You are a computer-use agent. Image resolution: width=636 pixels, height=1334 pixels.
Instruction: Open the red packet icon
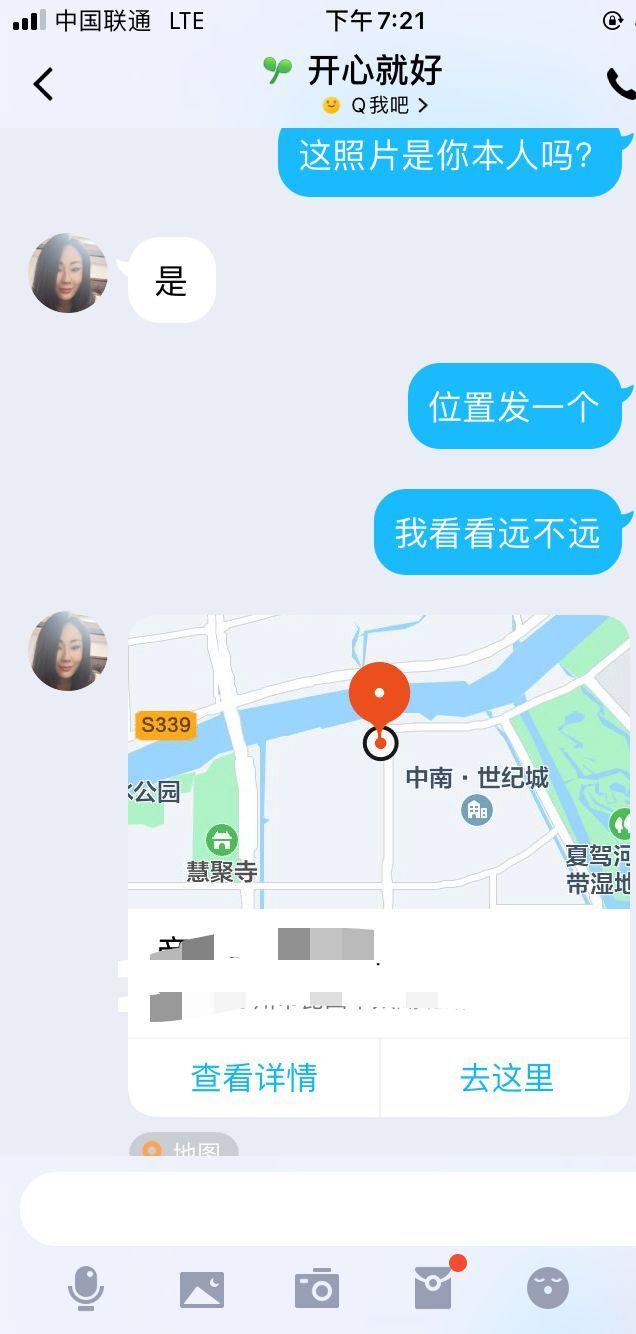(x=434, y=1288)
